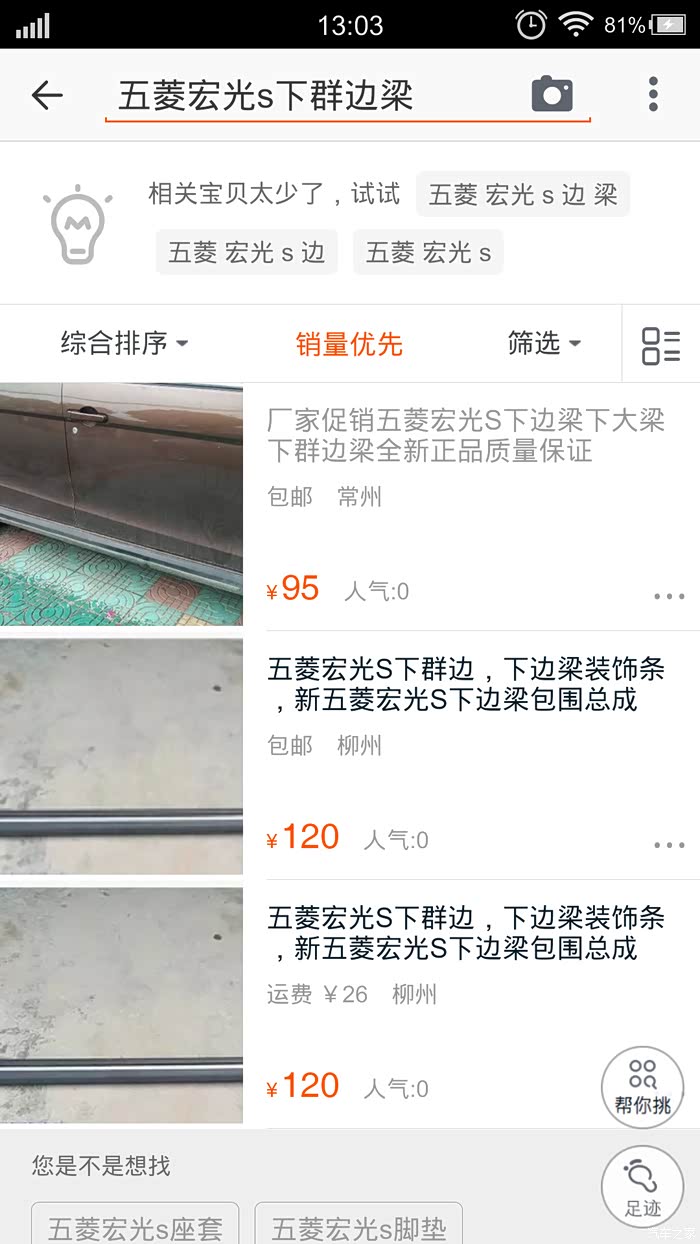
Task: Switch the list layout view
Action: click(x=661, y=345)
